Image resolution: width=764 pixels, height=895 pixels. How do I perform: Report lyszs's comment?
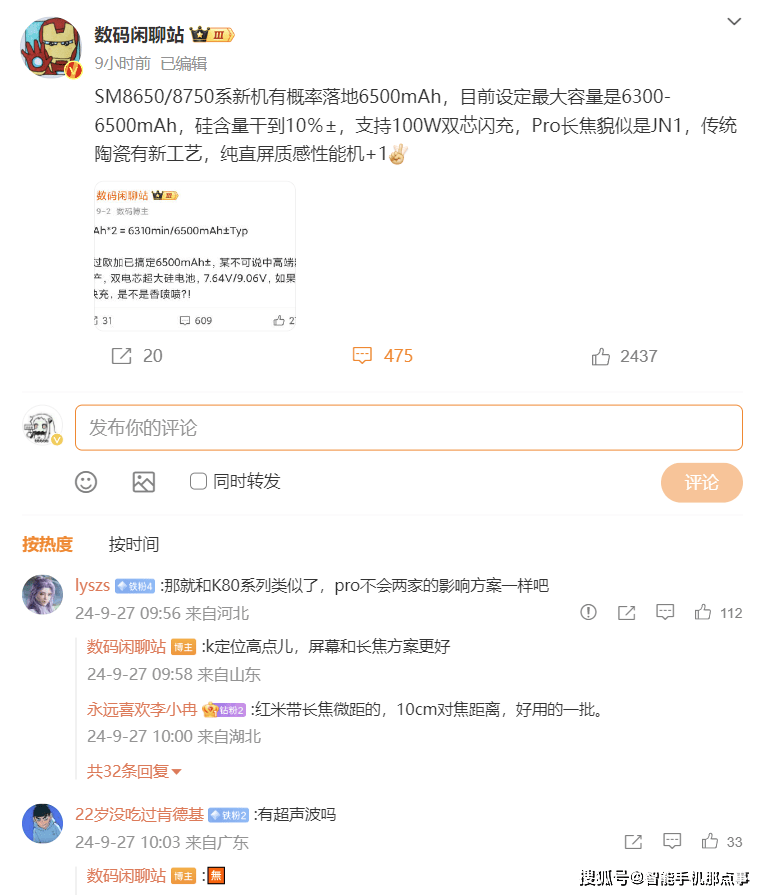pos(588,612)
